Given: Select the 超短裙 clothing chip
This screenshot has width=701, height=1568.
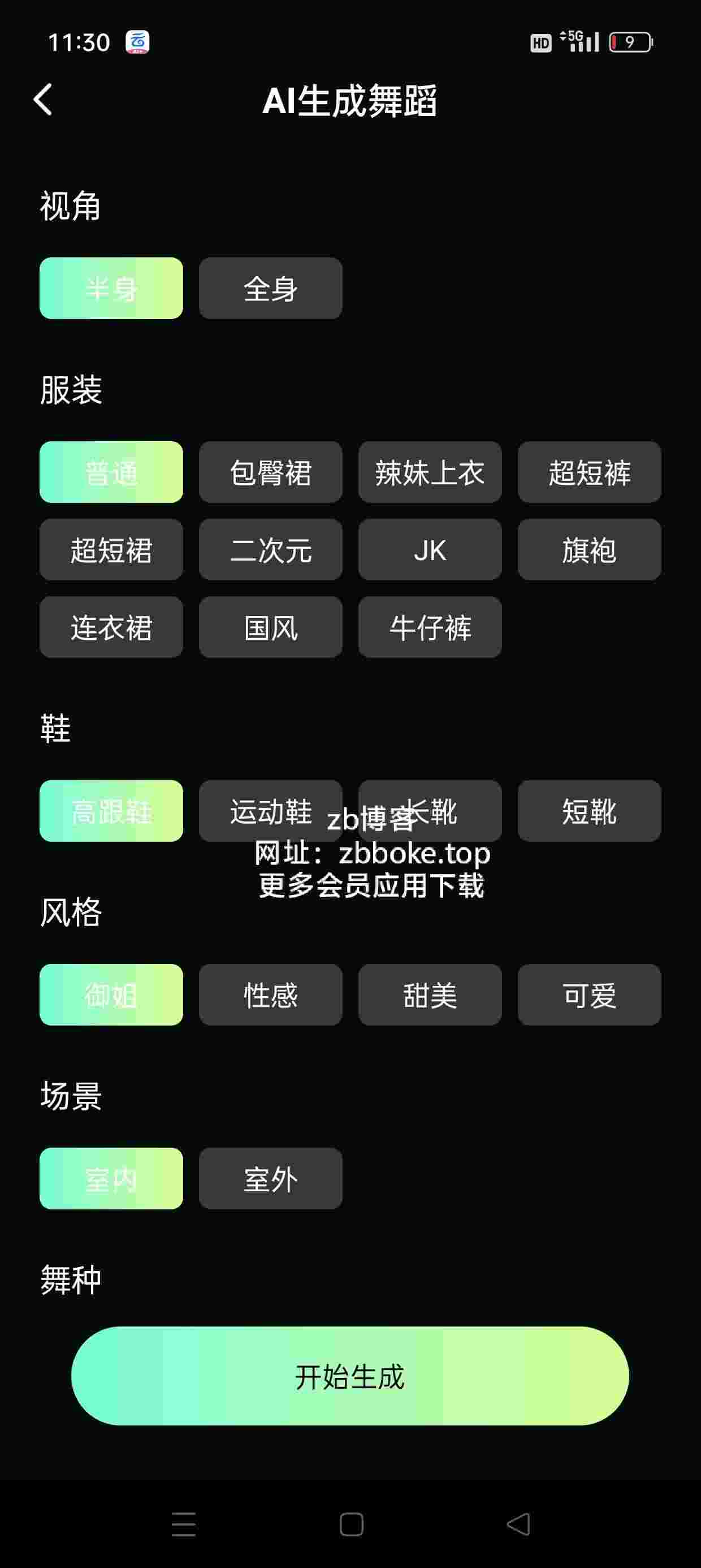Looking at the screenshot, I should (111, 550).
